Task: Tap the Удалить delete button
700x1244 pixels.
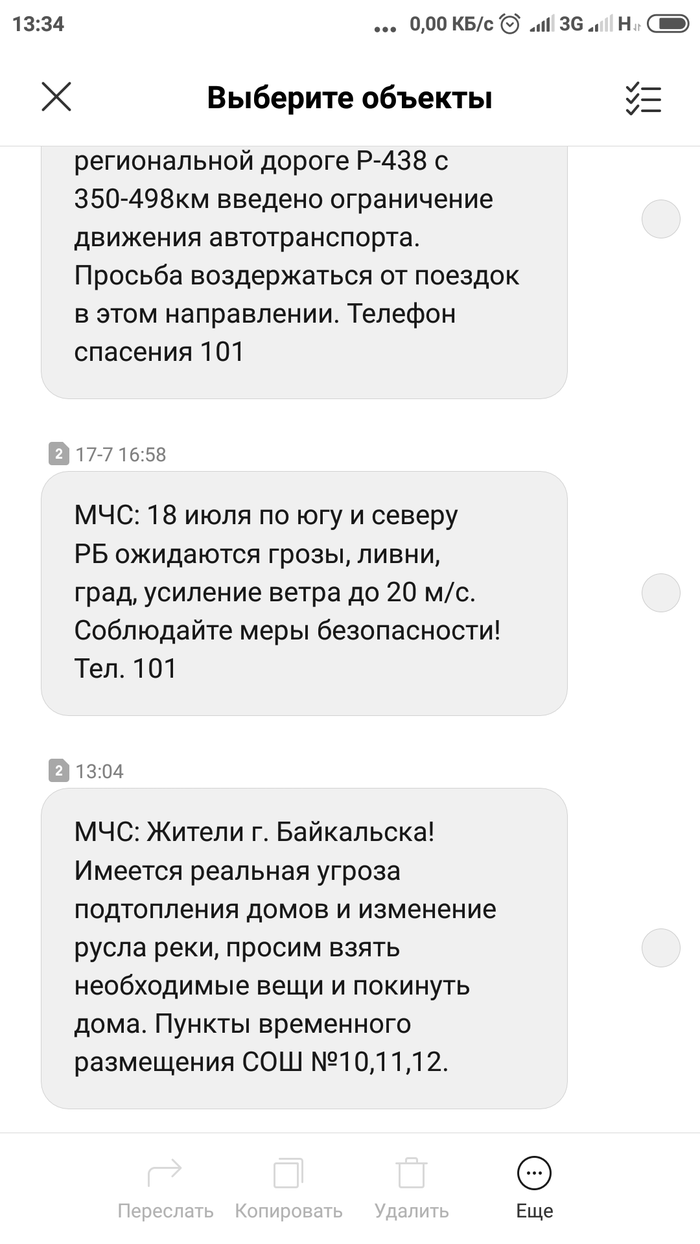Action: 411,1188
